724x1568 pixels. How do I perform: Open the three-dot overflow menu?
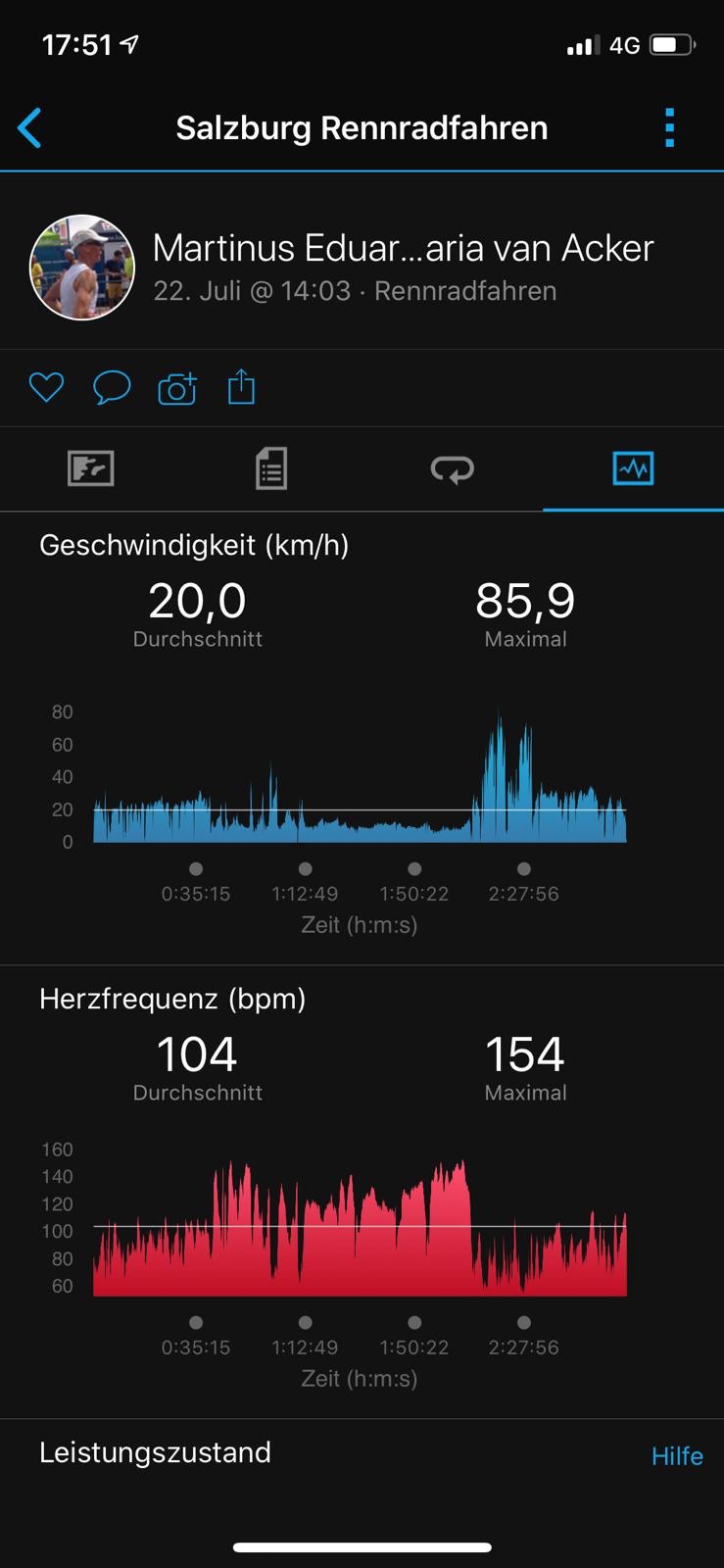coord(669,128)
